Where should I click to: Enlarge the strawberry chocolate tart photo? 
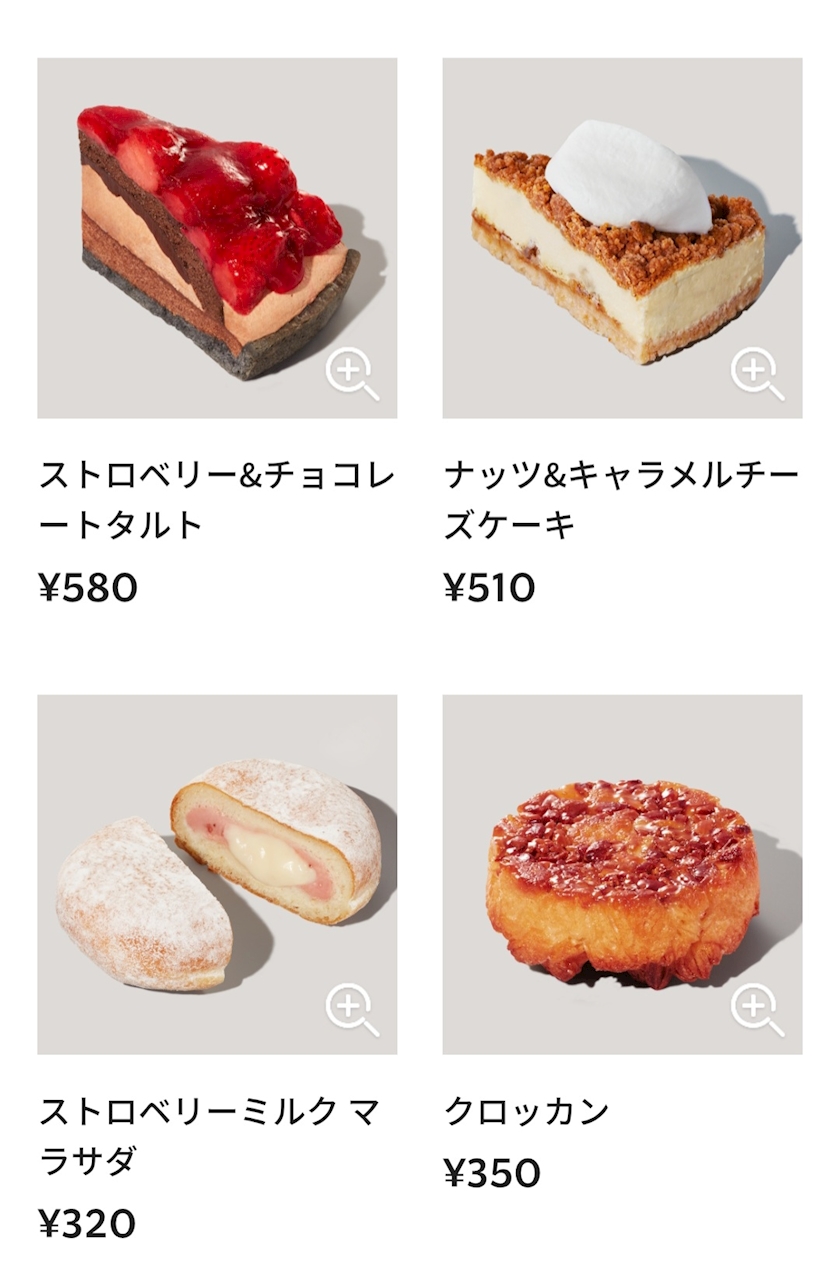coord(352,375)
